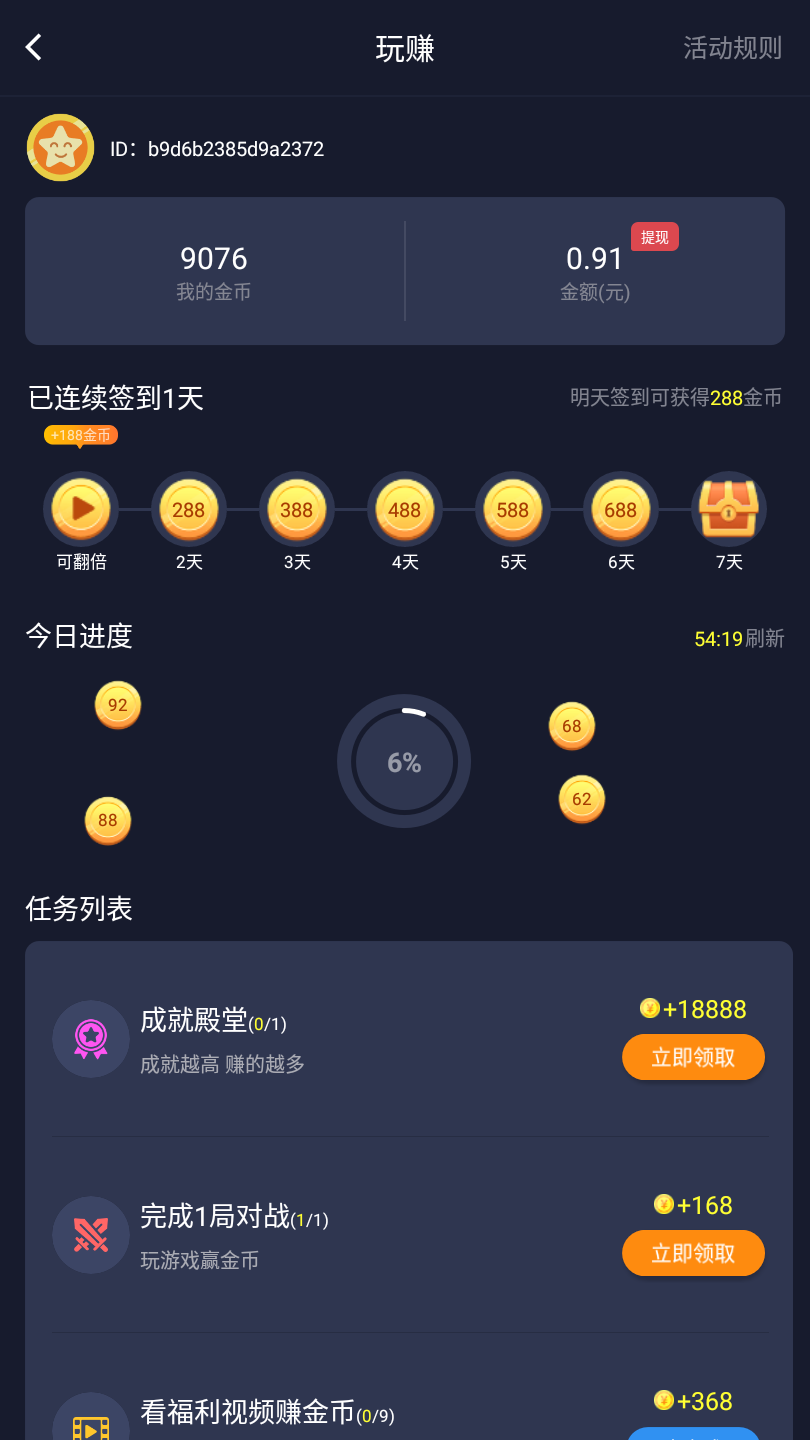Tap the red 提现 withdraw badge

tap(654, 237)
